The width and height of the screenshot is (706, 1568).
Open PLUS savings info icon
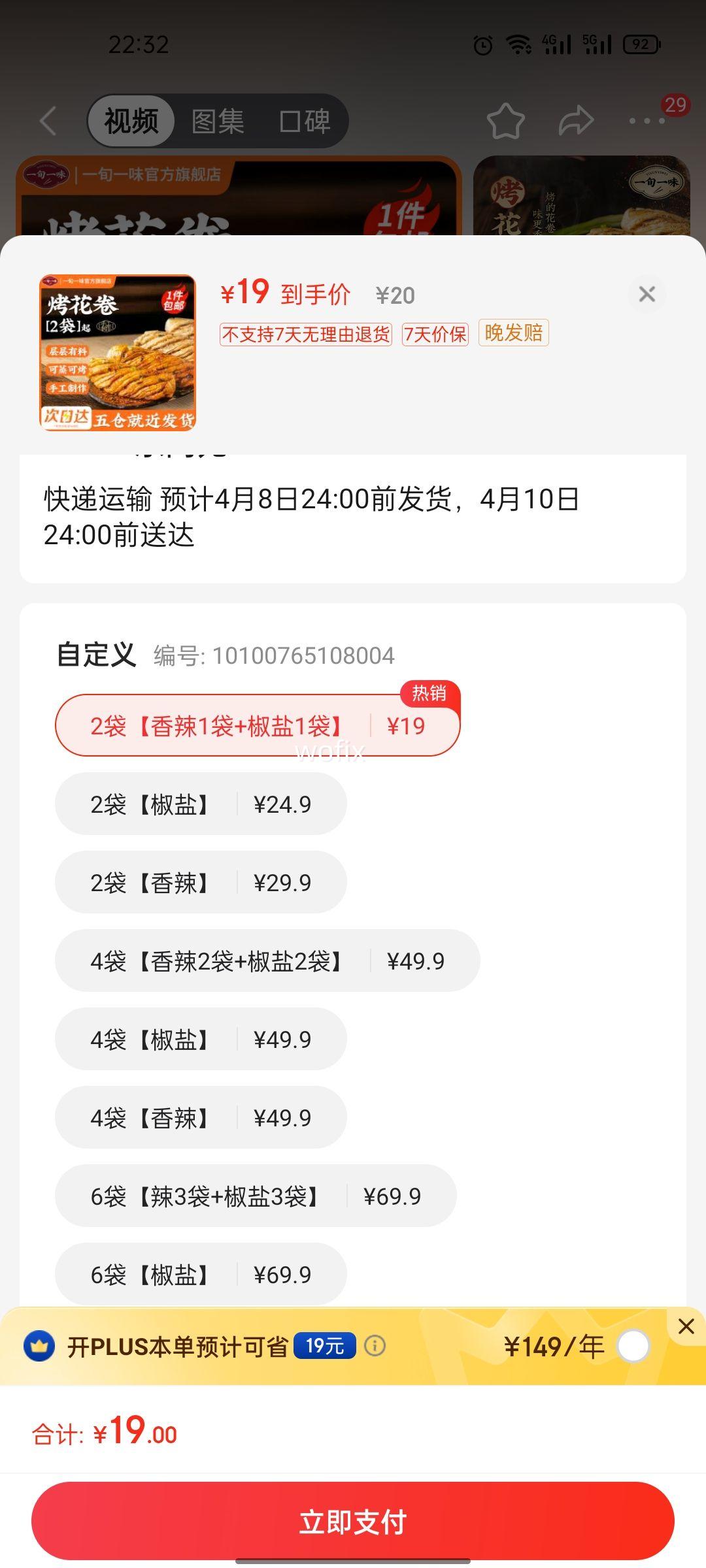(375, 1346)
